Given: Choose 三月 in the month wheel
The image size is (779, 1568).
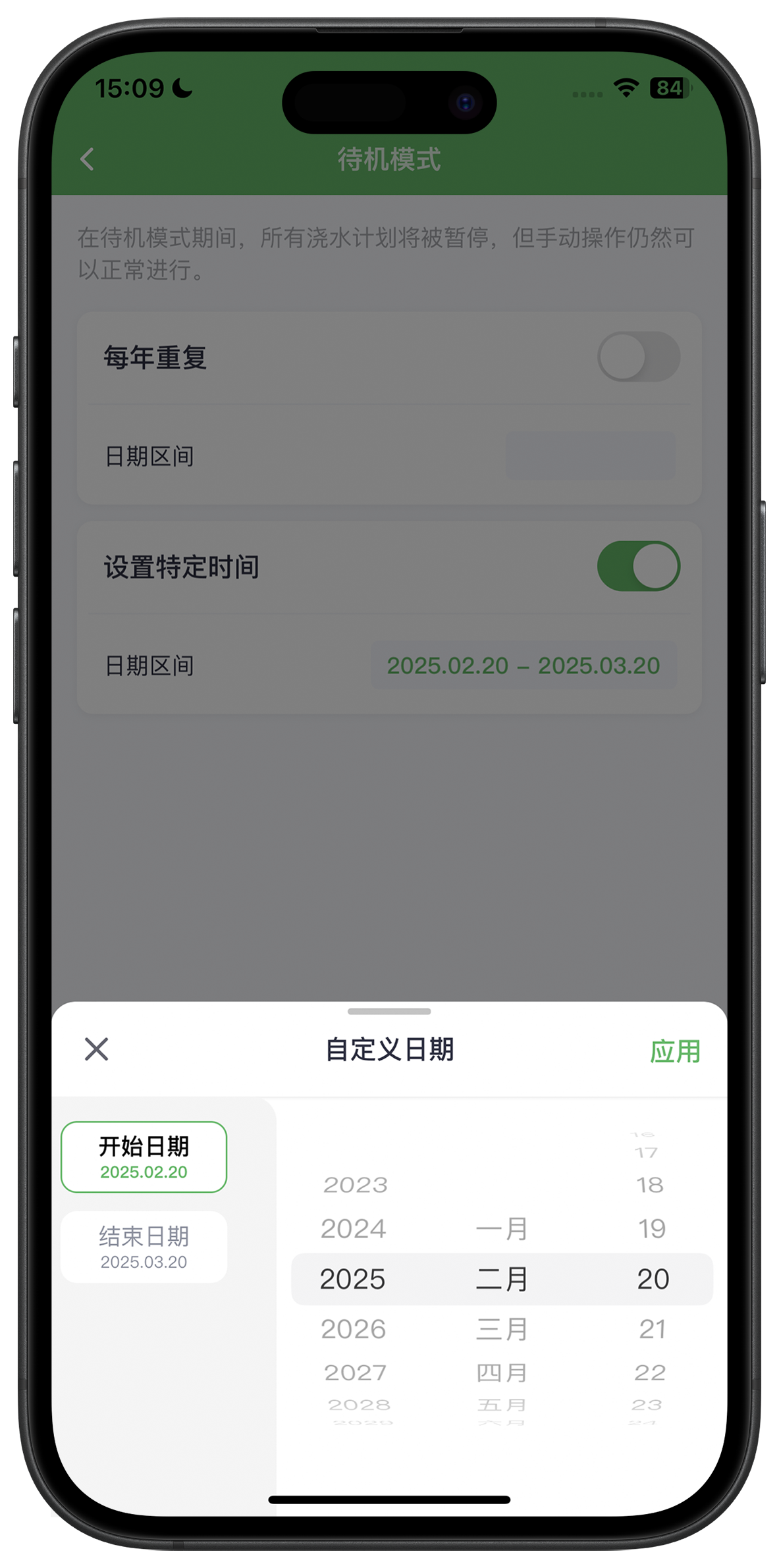Looking at the screenshot, I should pyautogui.click(x=502, y=1329).
